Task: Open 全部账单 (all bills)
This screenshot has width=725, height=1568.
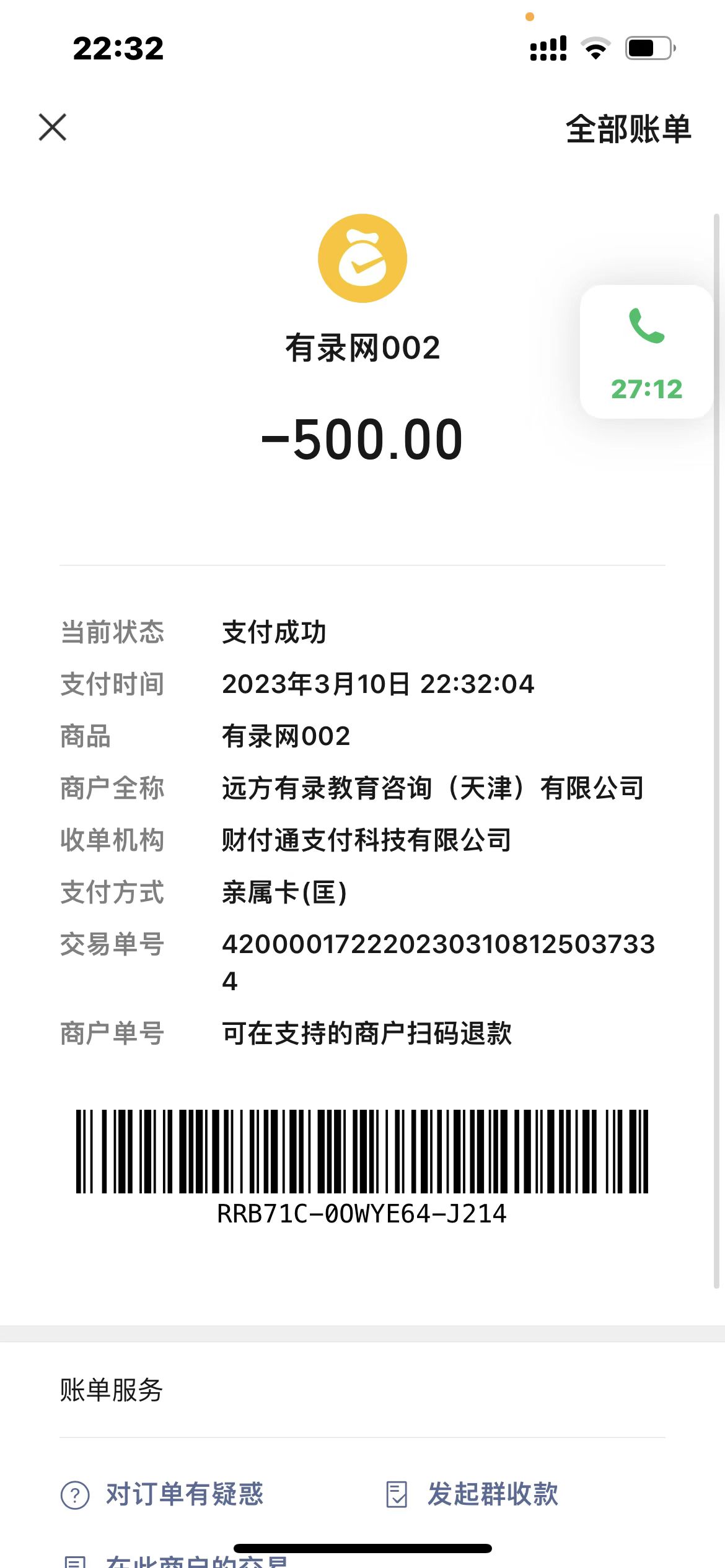Action: click(x=628, y=129)
